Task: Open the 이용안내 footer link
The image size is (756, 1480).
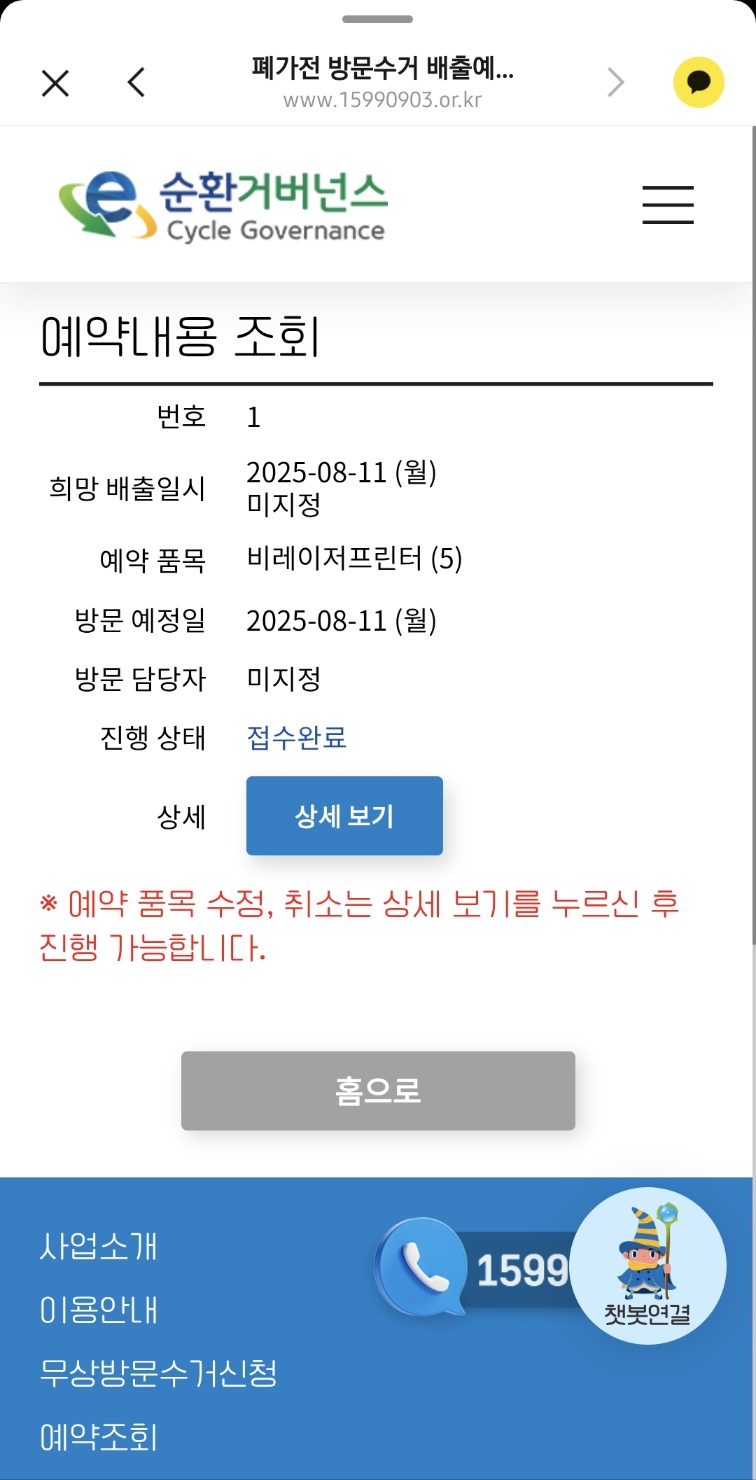Action: click(99, 1309)
